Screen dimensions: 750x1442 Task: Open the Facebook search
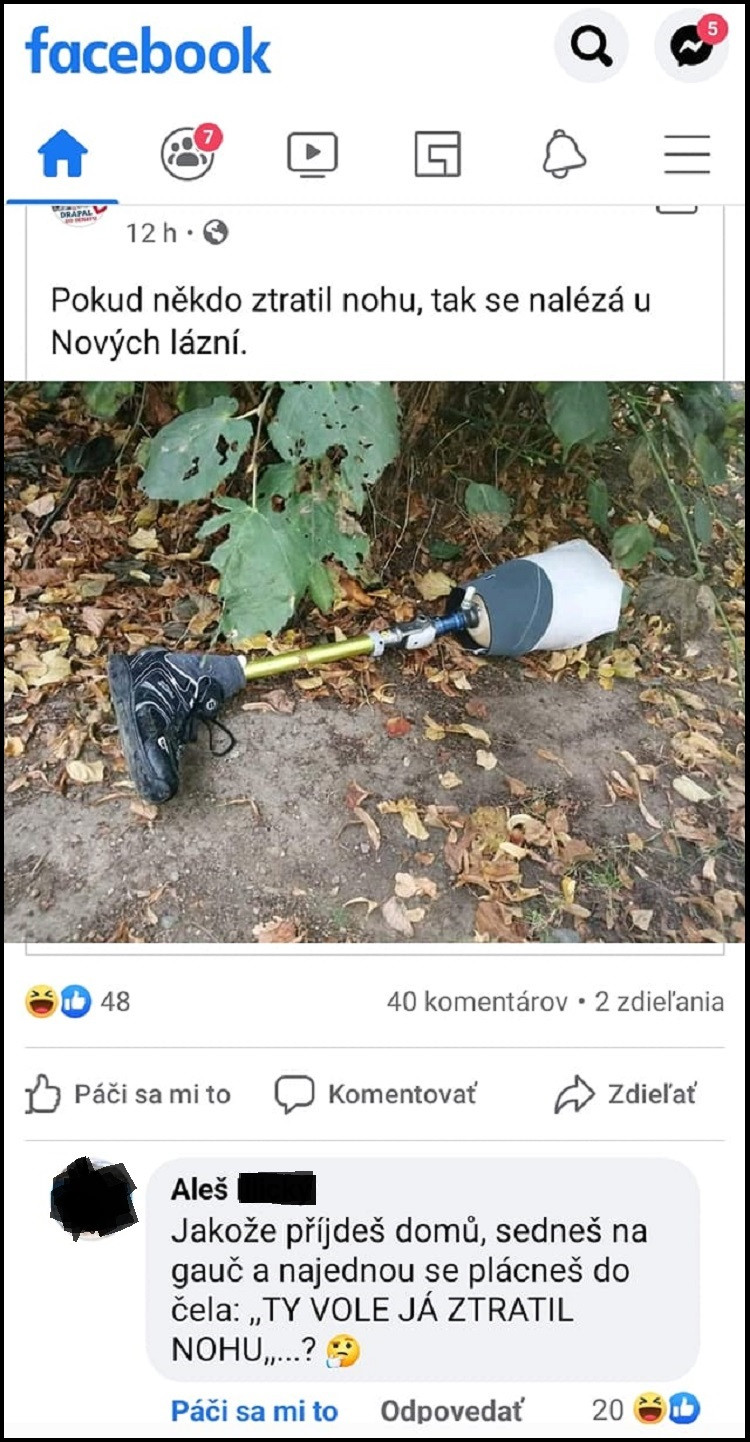coord(591,46)
